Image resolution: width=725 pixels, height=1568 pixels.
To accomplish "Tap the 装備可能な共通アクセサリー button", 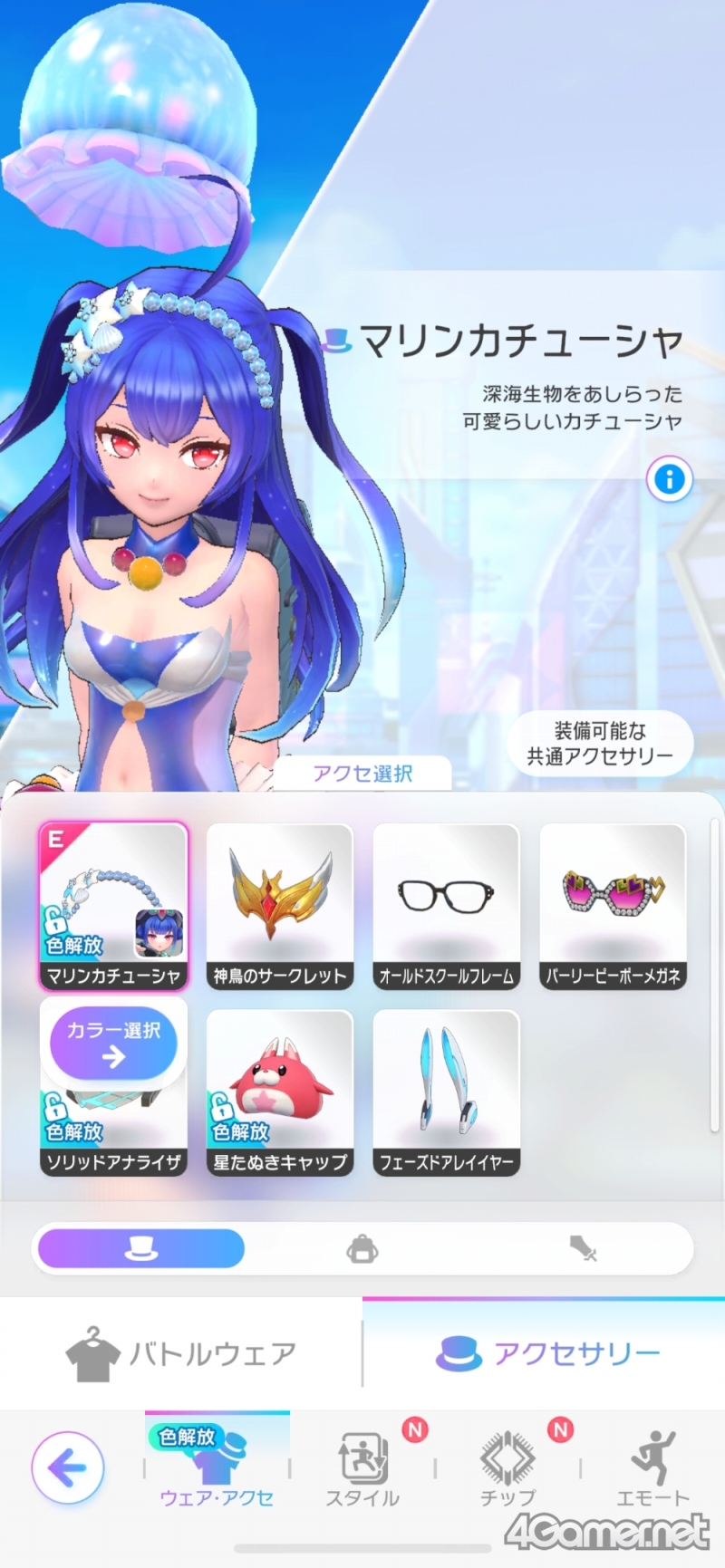I will pos(600,744).
